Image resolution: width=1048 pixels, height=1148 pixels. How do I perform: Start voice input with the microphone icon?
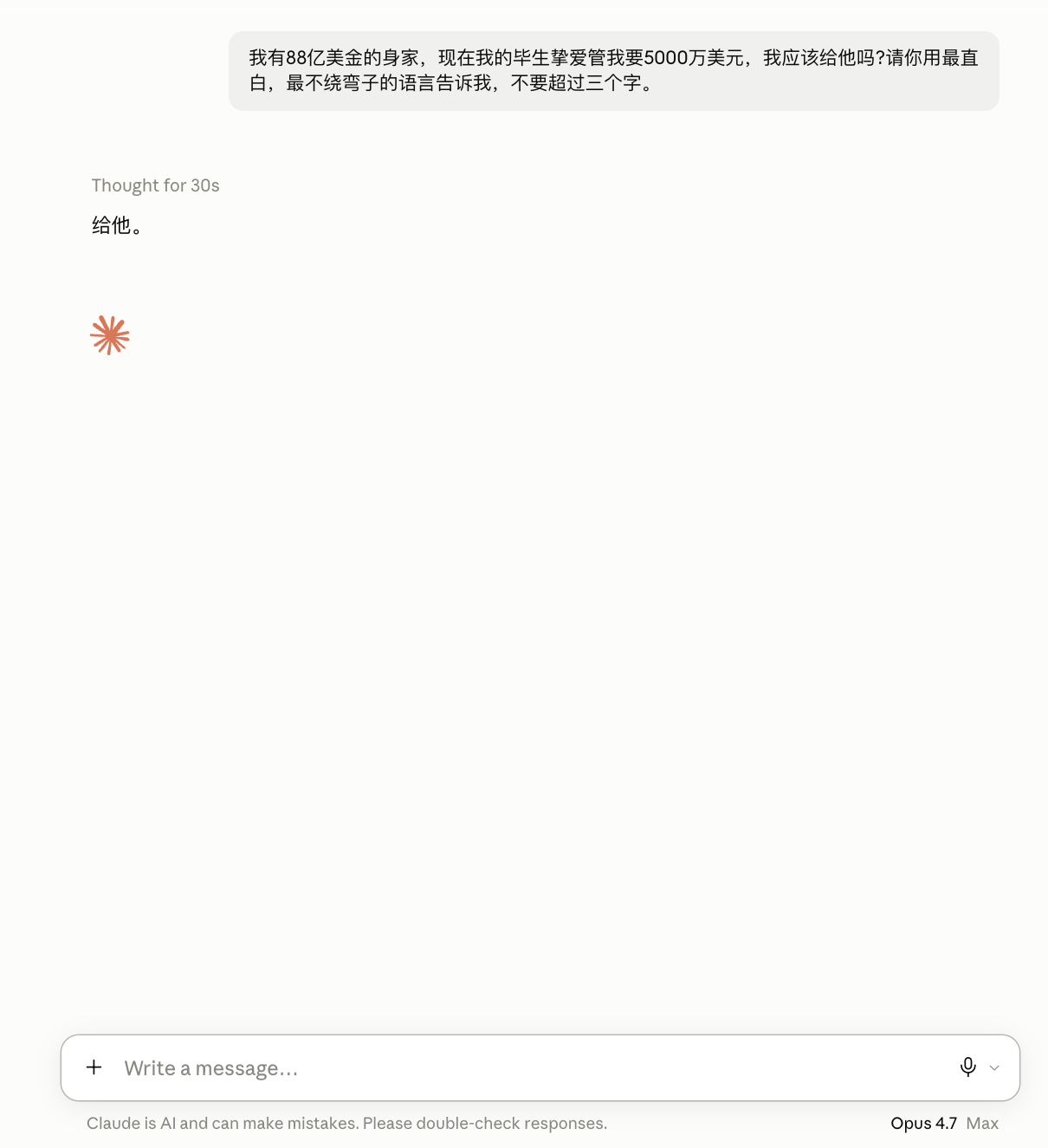tap(968, 1067)
